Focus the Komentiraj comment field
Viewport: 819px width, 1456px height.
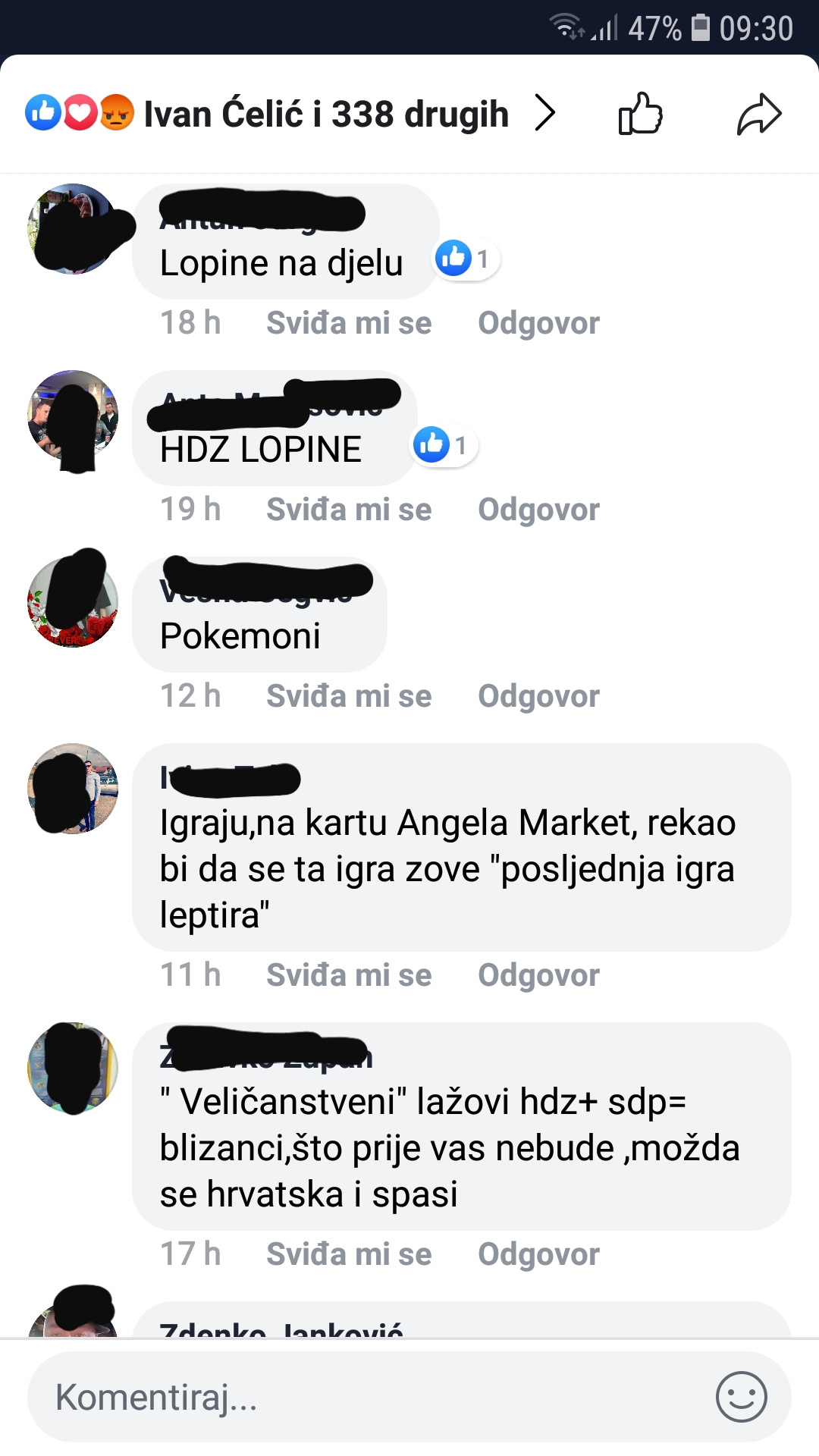pyautogui.click(x=364, y=1397)
